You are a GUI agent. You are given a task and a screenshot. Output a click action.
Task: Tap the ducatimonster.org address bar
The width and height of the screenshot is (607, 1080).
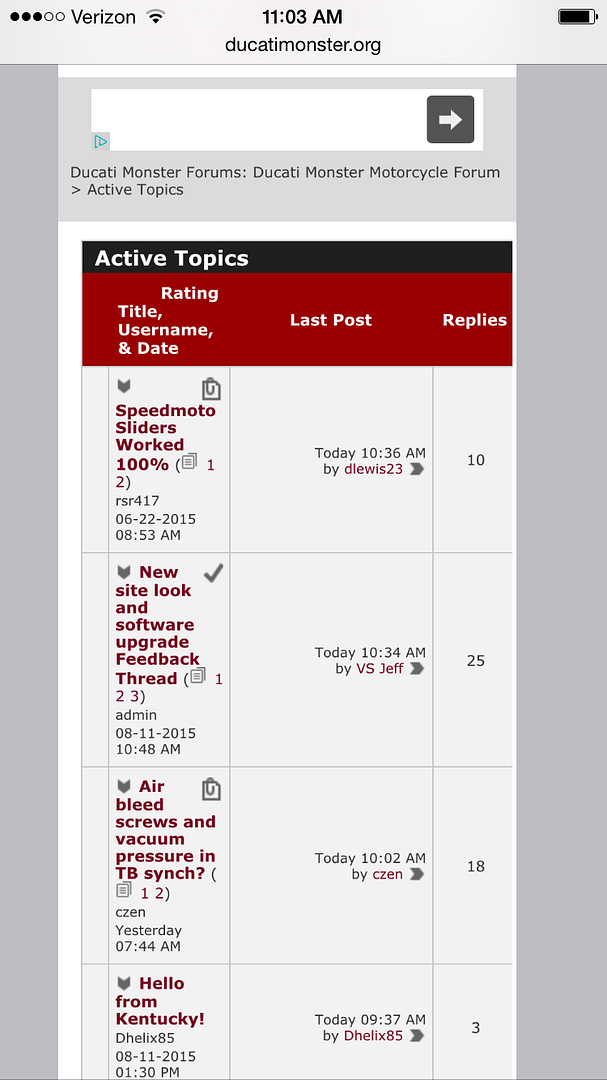coord(303,45)
